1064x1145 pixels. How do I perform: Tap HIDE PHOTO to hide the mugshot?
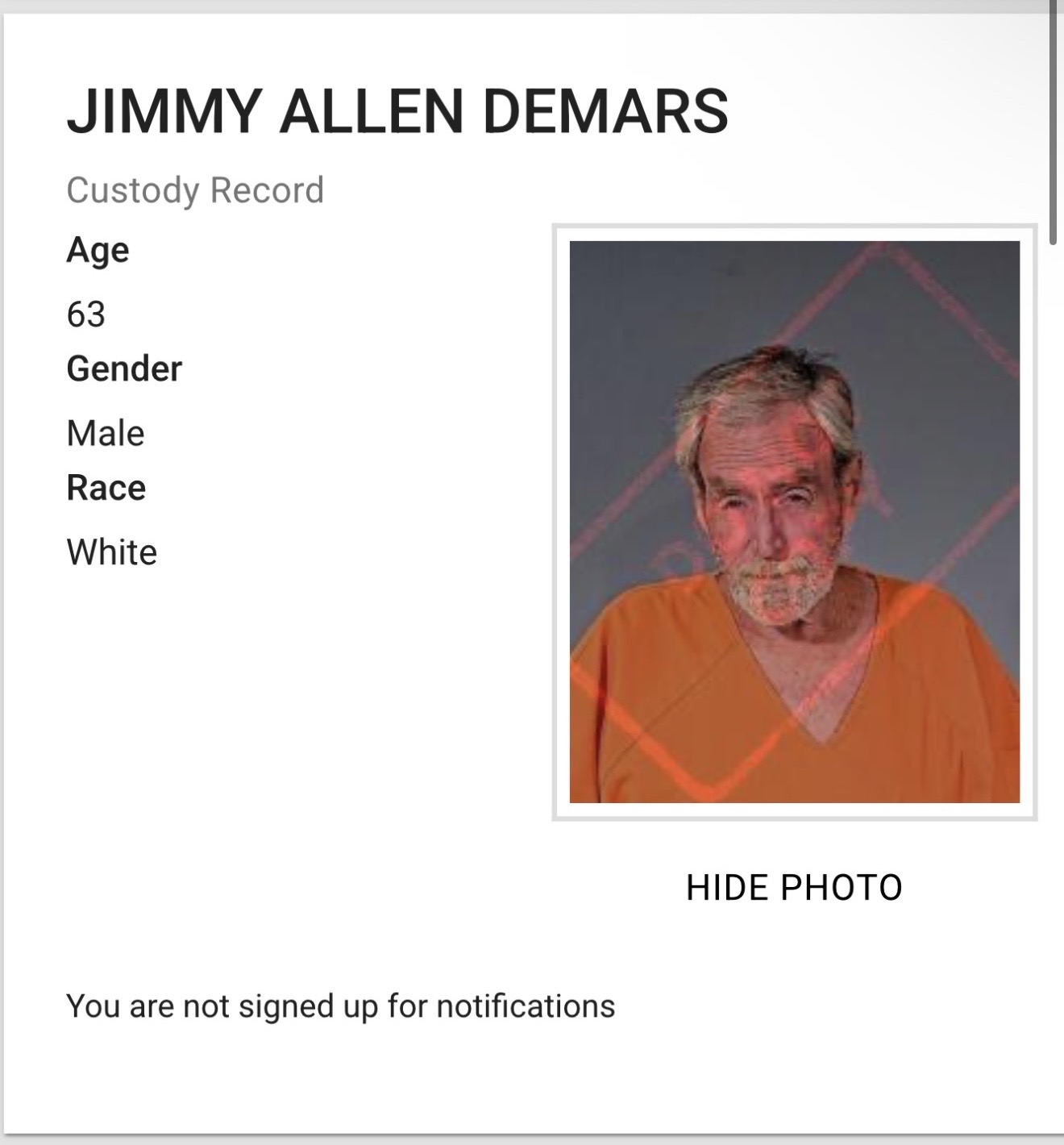[794, 887]
